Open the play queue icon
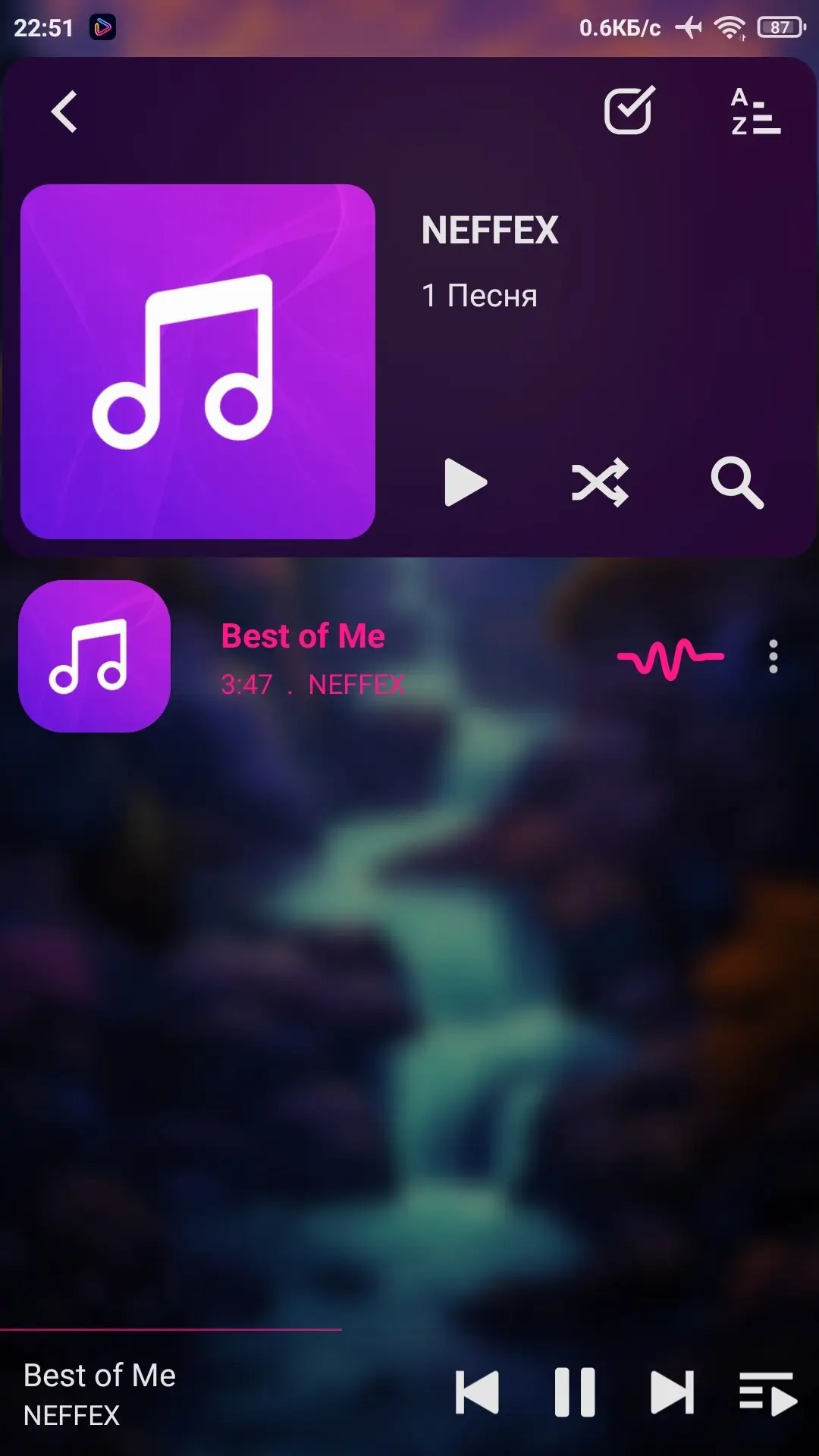This screenshot has width=819, height=1456. point(767,1392)
